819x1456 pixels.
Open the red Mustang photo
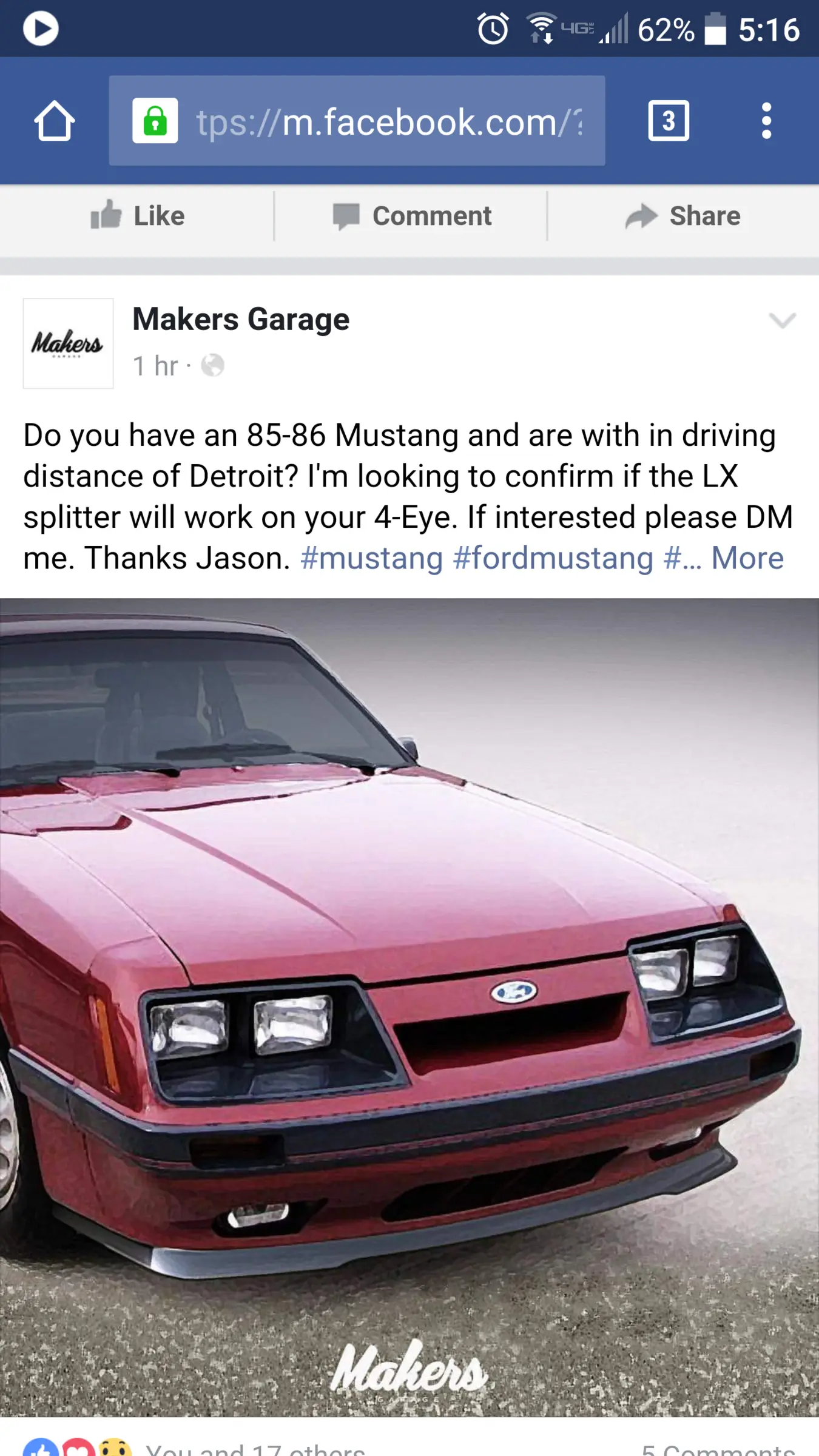409,1008
